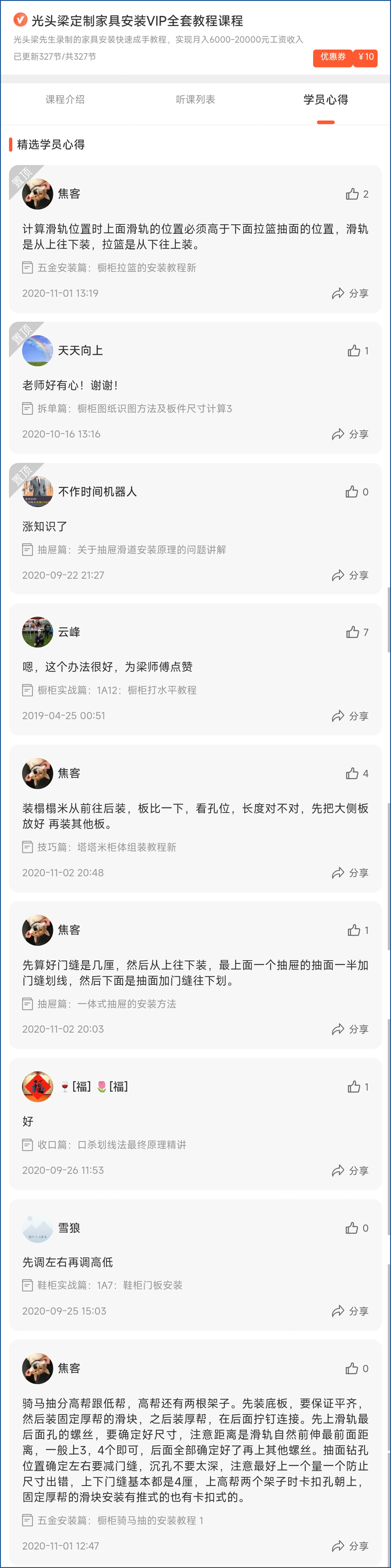Like the comment by [福] [福] user
Viewport: 391px width, 1568px height.
coord(357,1086)
